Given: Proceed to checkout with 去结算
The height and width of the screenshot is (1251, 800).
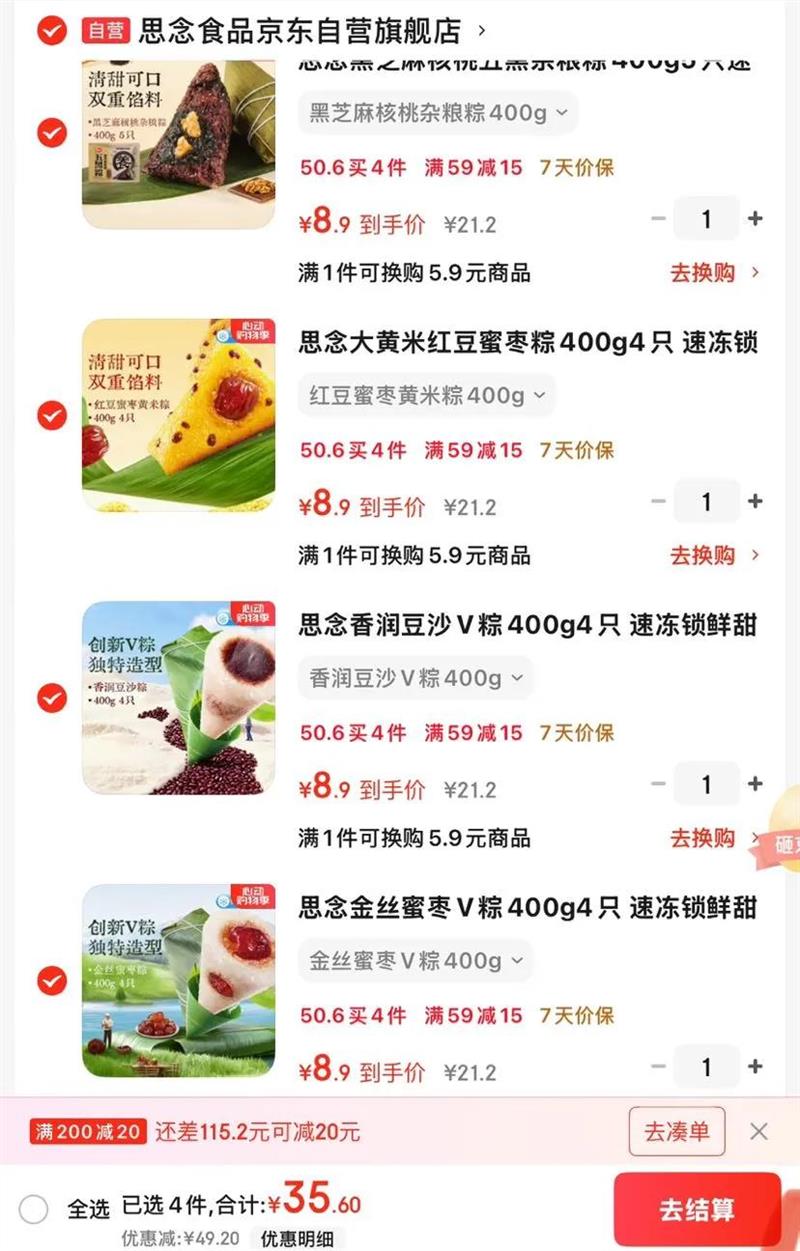Looking at the screenshot, I should (697, 1210).
